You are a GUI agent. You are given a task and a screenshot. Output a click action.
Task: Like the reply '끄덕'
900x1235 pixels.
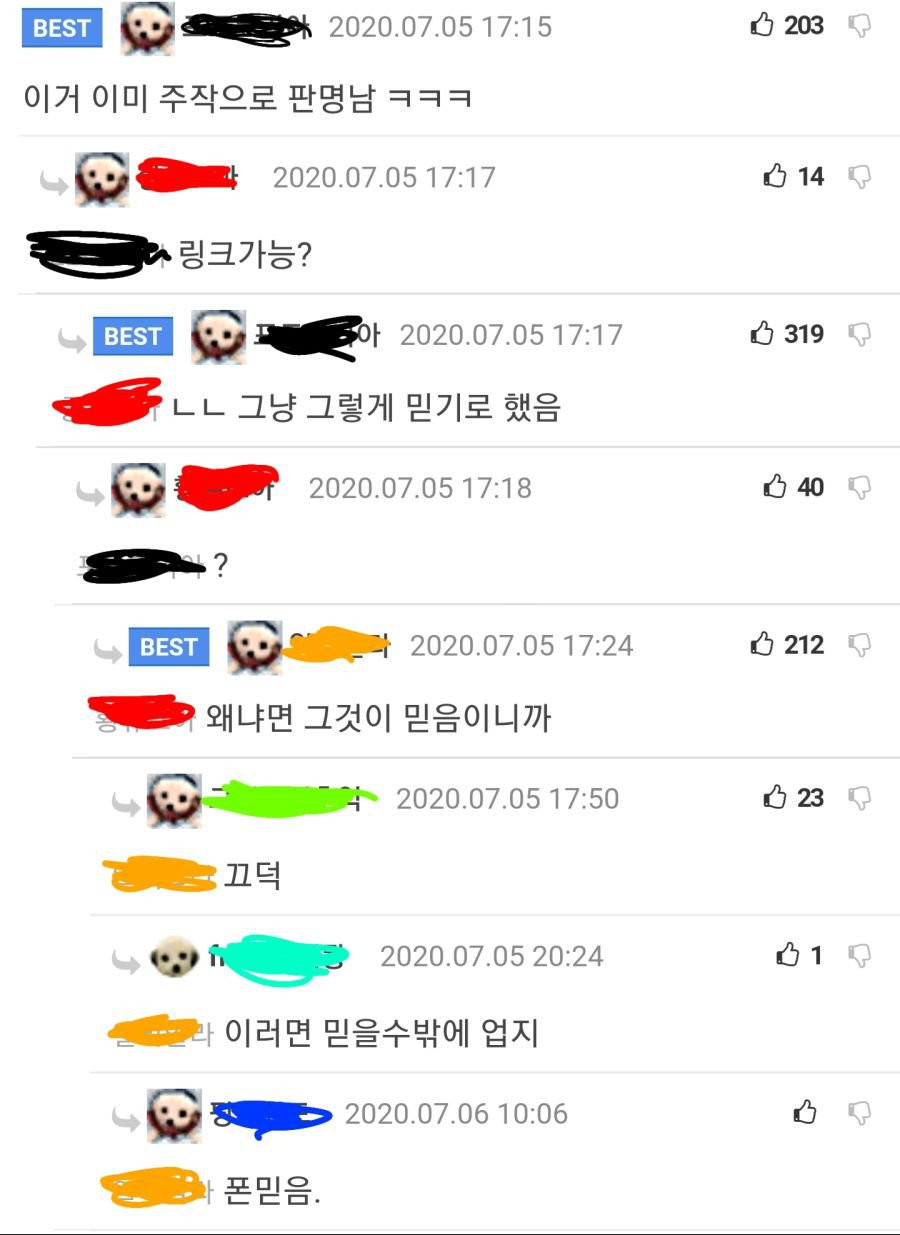776,797
